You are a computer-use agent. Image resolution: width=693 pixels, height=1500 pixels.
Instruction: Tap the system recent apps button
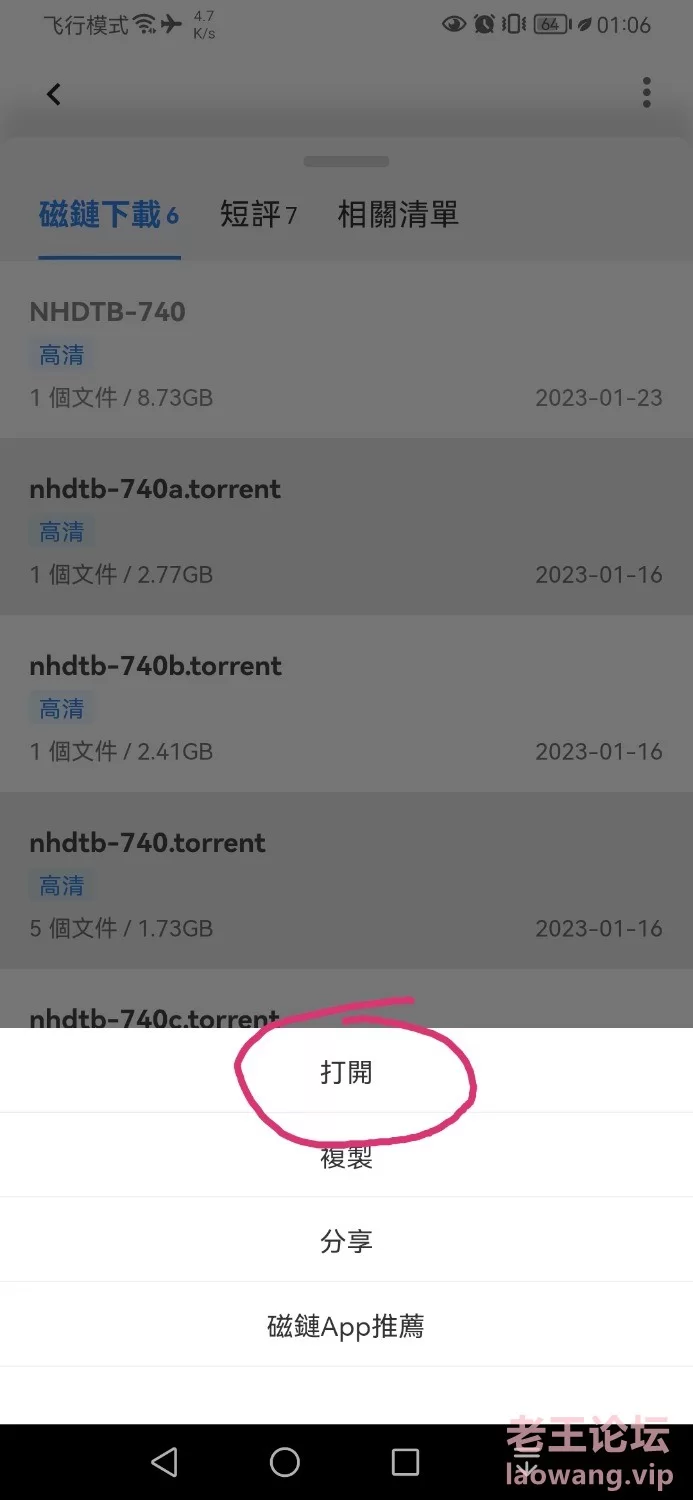pyautogui.click(x=405, y=1462)
